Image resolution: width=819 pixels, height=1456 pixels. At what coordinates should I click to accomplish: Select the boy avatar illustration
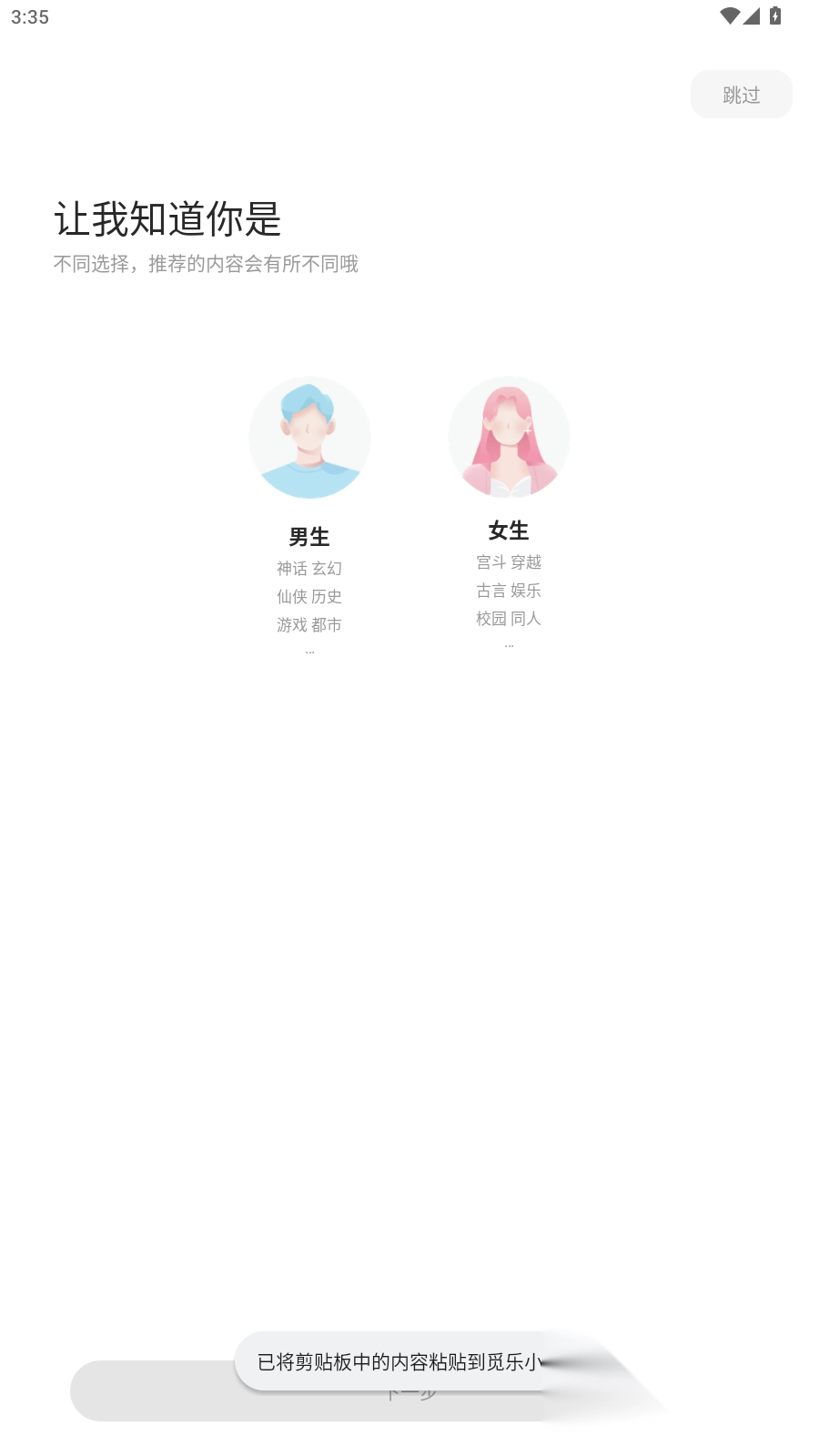309,437
